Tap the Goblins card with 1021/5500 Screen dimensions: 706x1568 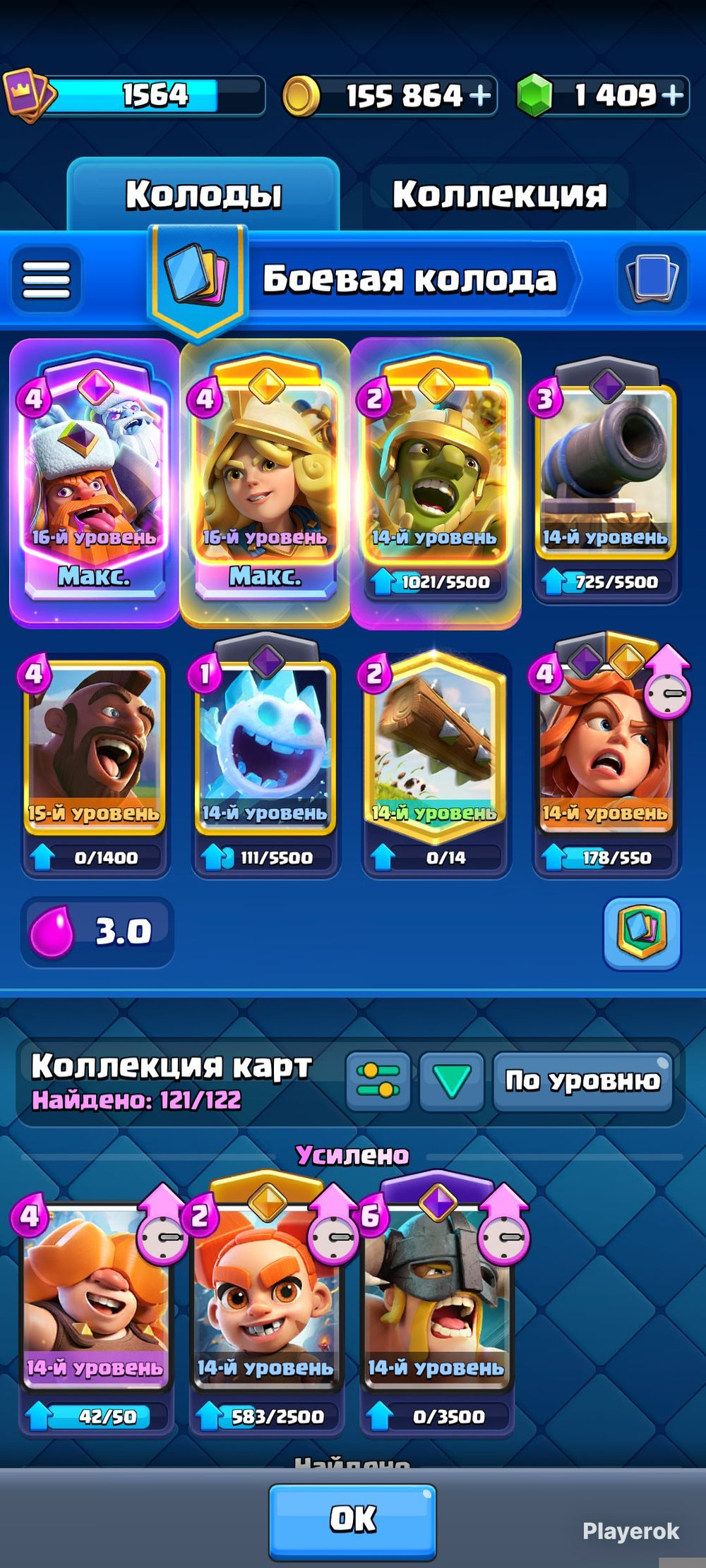tap(436, 483)
